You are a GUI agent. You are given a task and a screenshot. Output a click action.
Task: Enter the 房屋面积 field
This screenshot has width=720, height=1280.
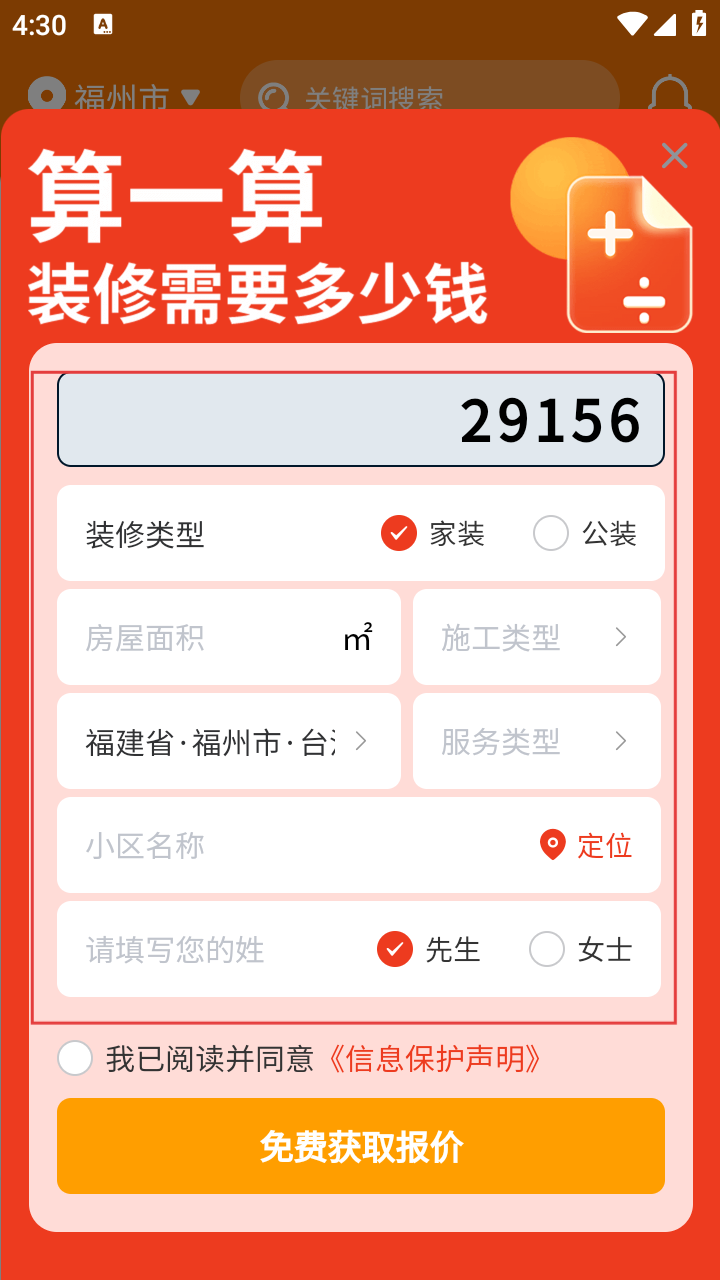click(x=210, y=638)
